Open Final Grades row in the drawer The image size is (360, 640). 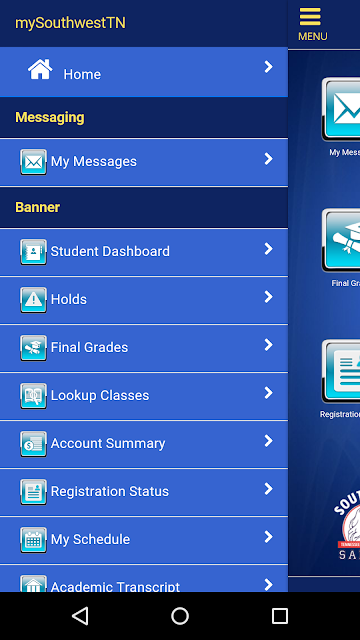click(x=144, y=348)
